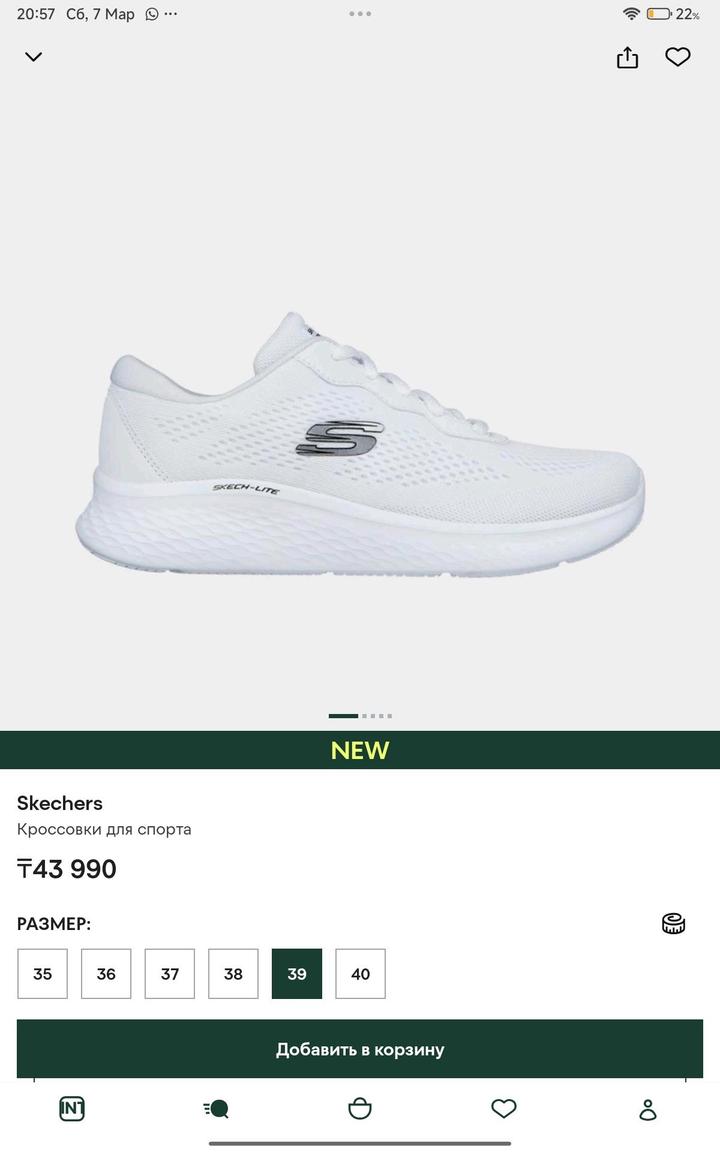The width and height of the screenshot is (720, 1152).
Task: Tap the selected size 39
Action: [x=297, y=974]
